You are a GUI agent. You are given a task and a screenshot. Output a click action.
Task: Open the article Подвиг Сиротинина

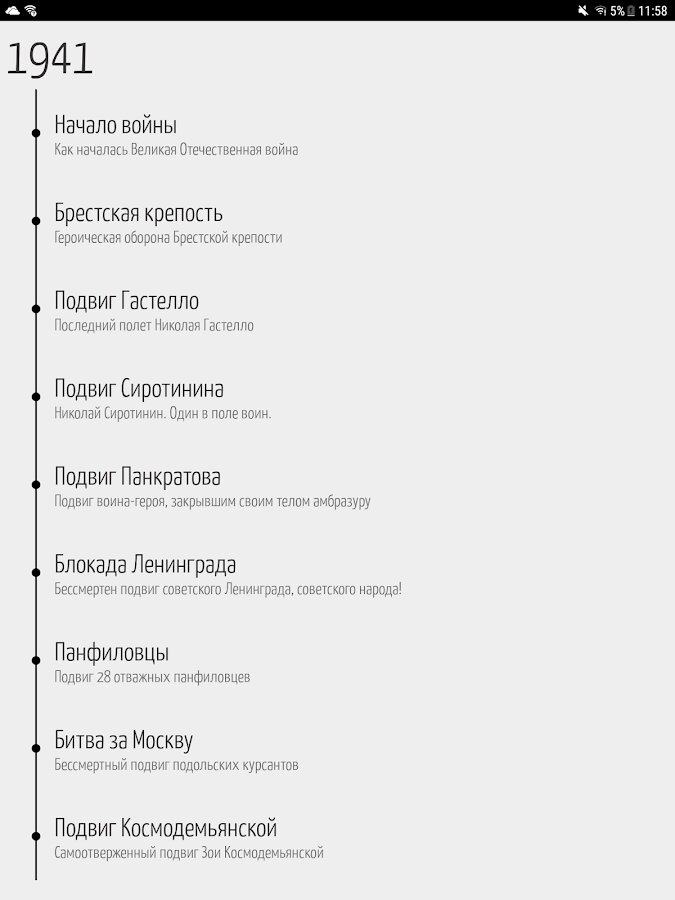pyautogui.click(x=139, y=390)
